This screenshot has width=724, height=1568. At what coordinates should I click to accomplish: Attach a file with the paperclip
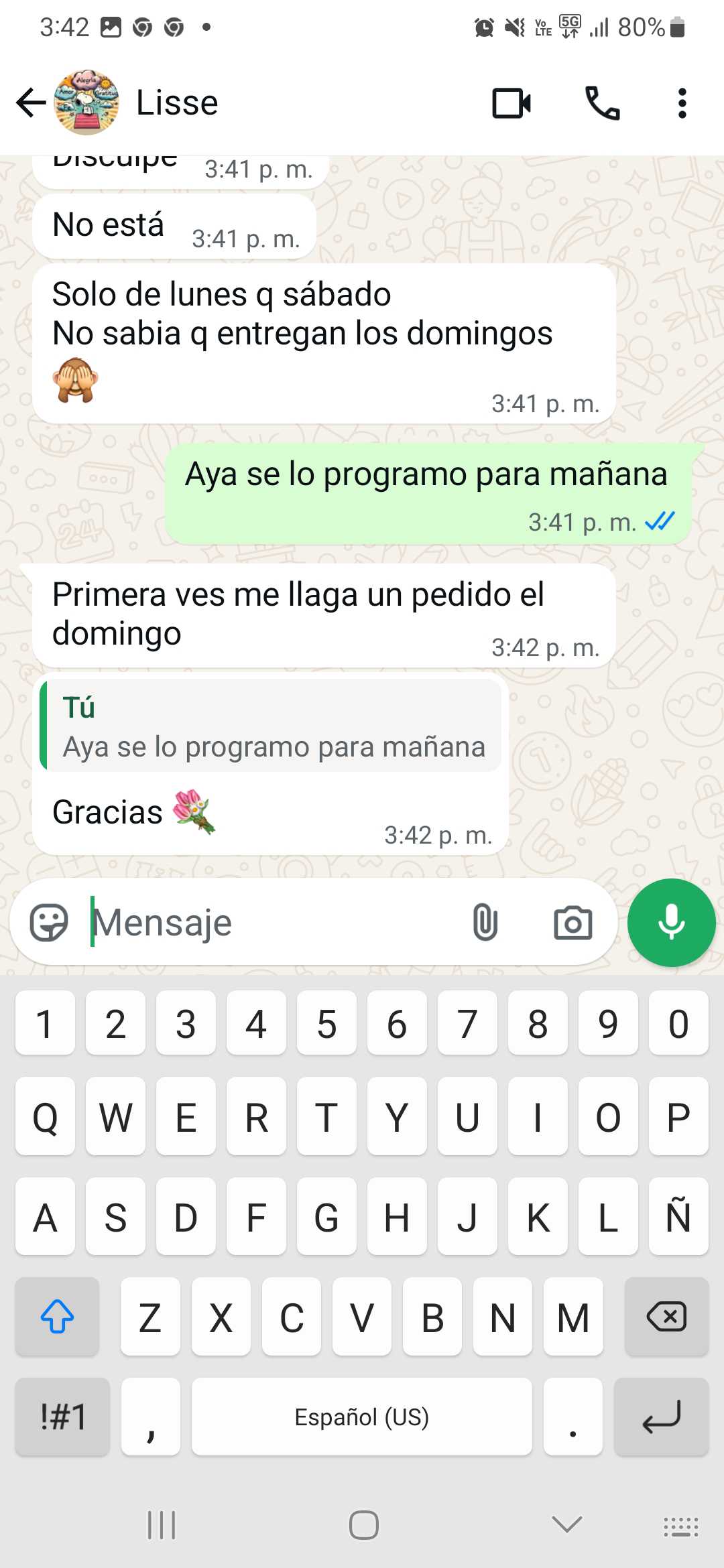[x=485, y=923]
